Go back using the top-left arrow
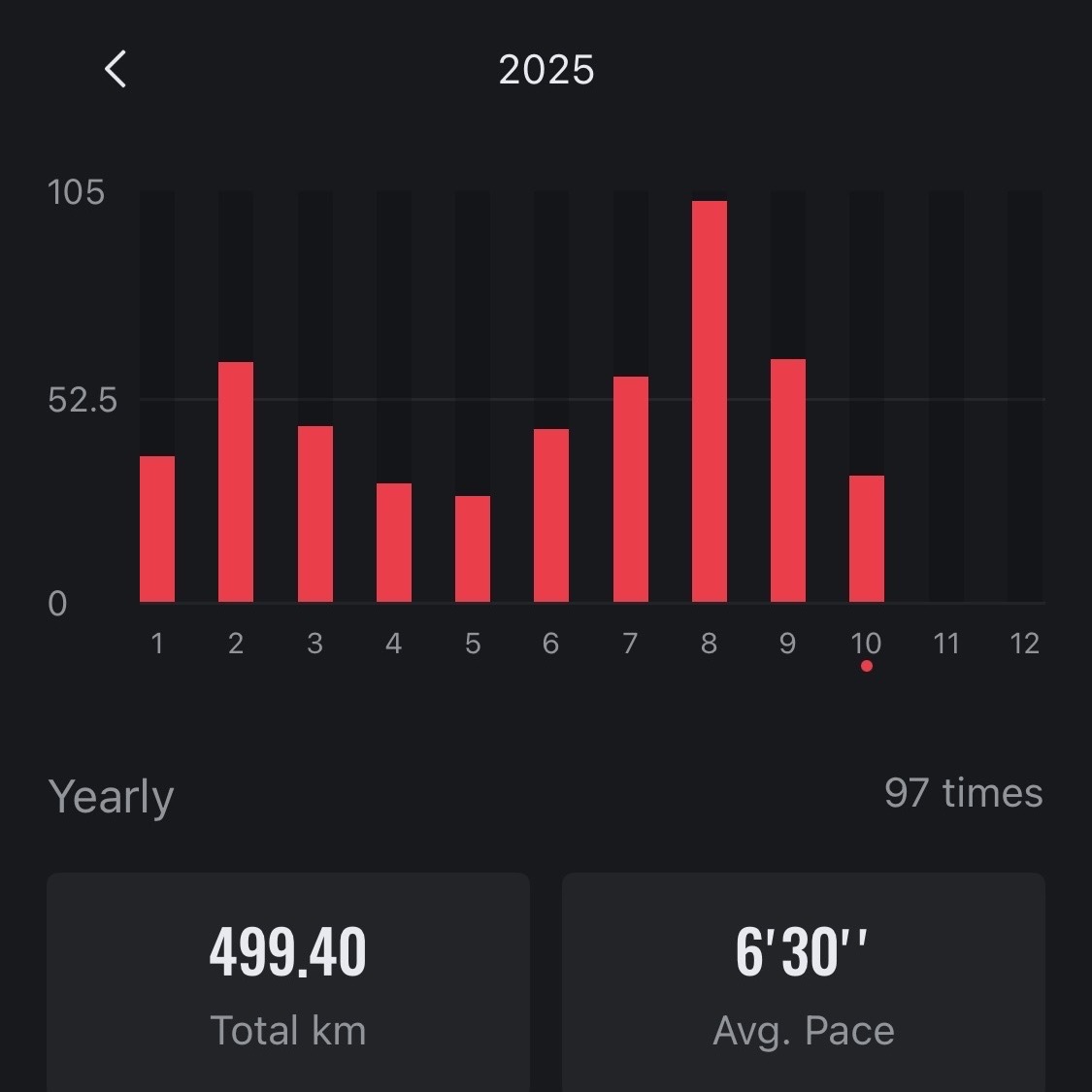Screen dimensions: 1092x1092 tap(116, 69)
